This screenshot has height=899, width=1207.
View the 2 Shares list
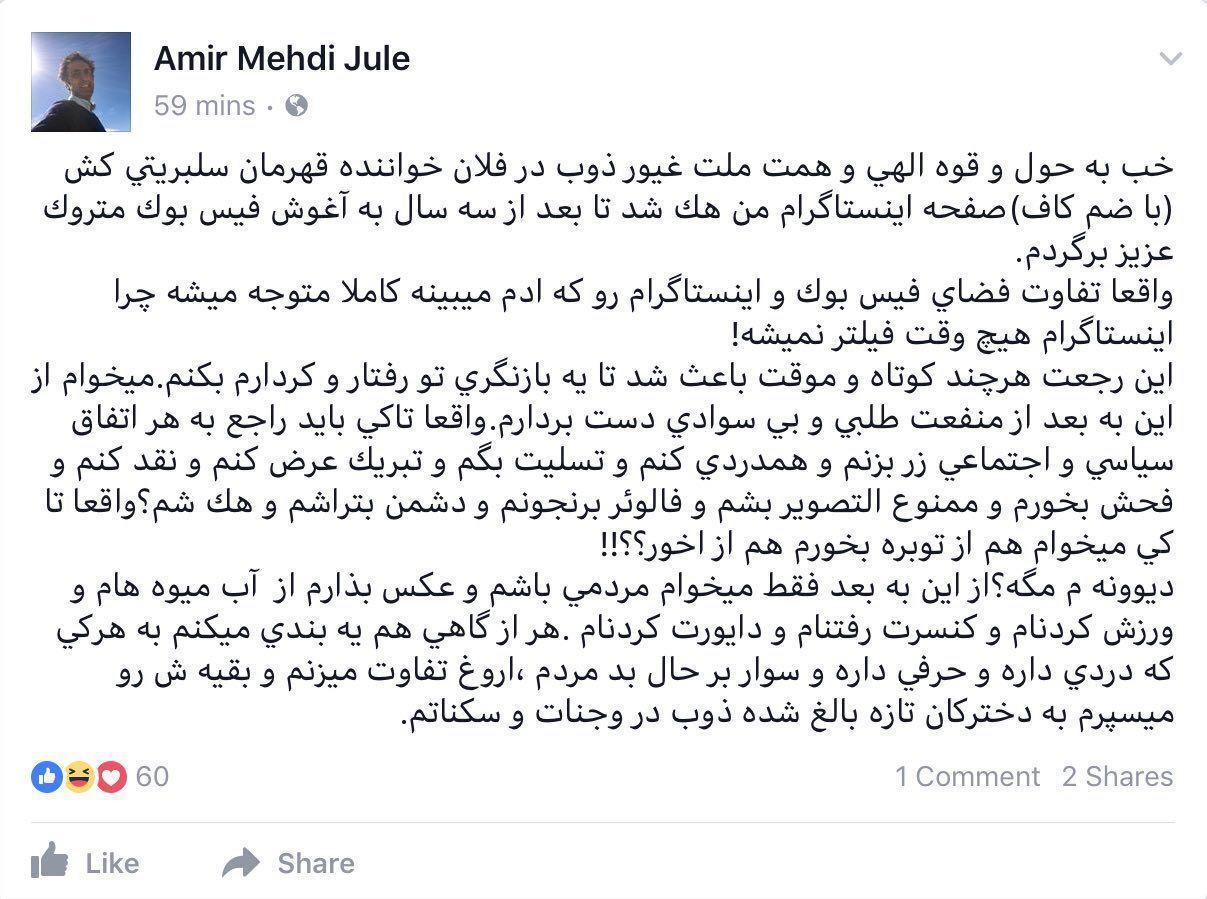(x=1117, y=777)
